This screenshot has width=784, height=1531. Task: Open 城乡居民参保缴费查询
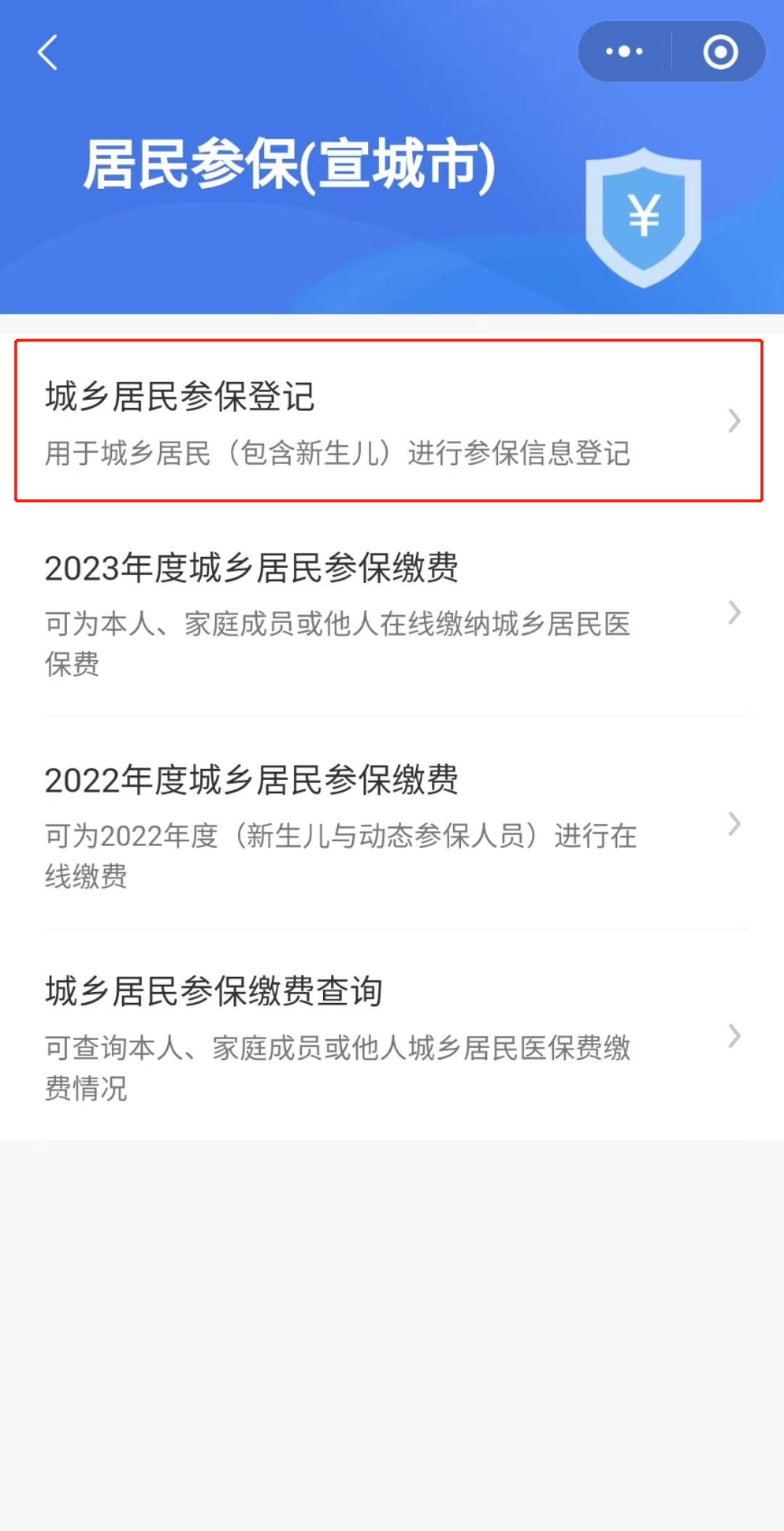392,1036
